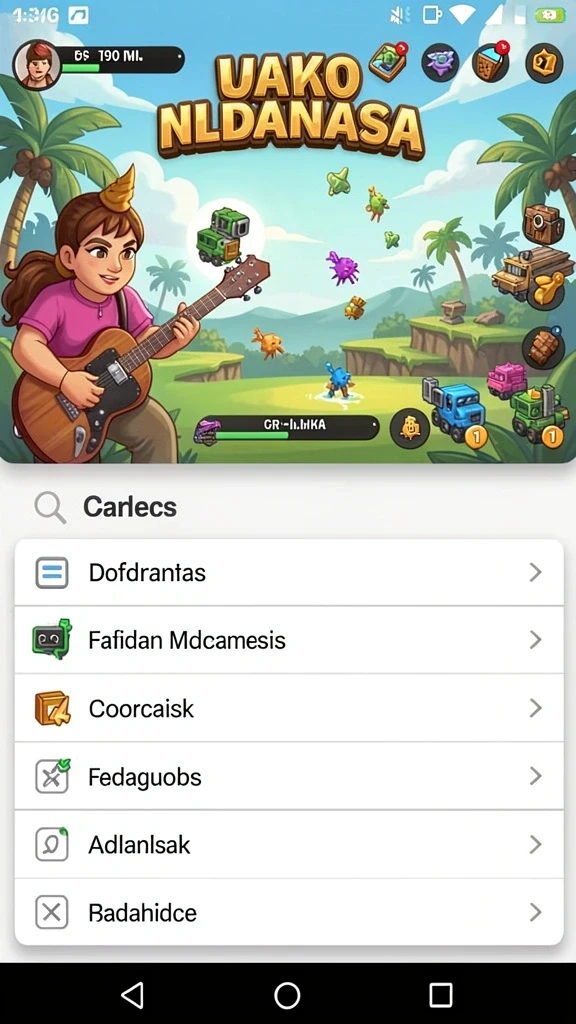The width and height of the screenshot is (576, 1024).
Task: Select the Coorcaisk entry
Action: tap(289, 709)
